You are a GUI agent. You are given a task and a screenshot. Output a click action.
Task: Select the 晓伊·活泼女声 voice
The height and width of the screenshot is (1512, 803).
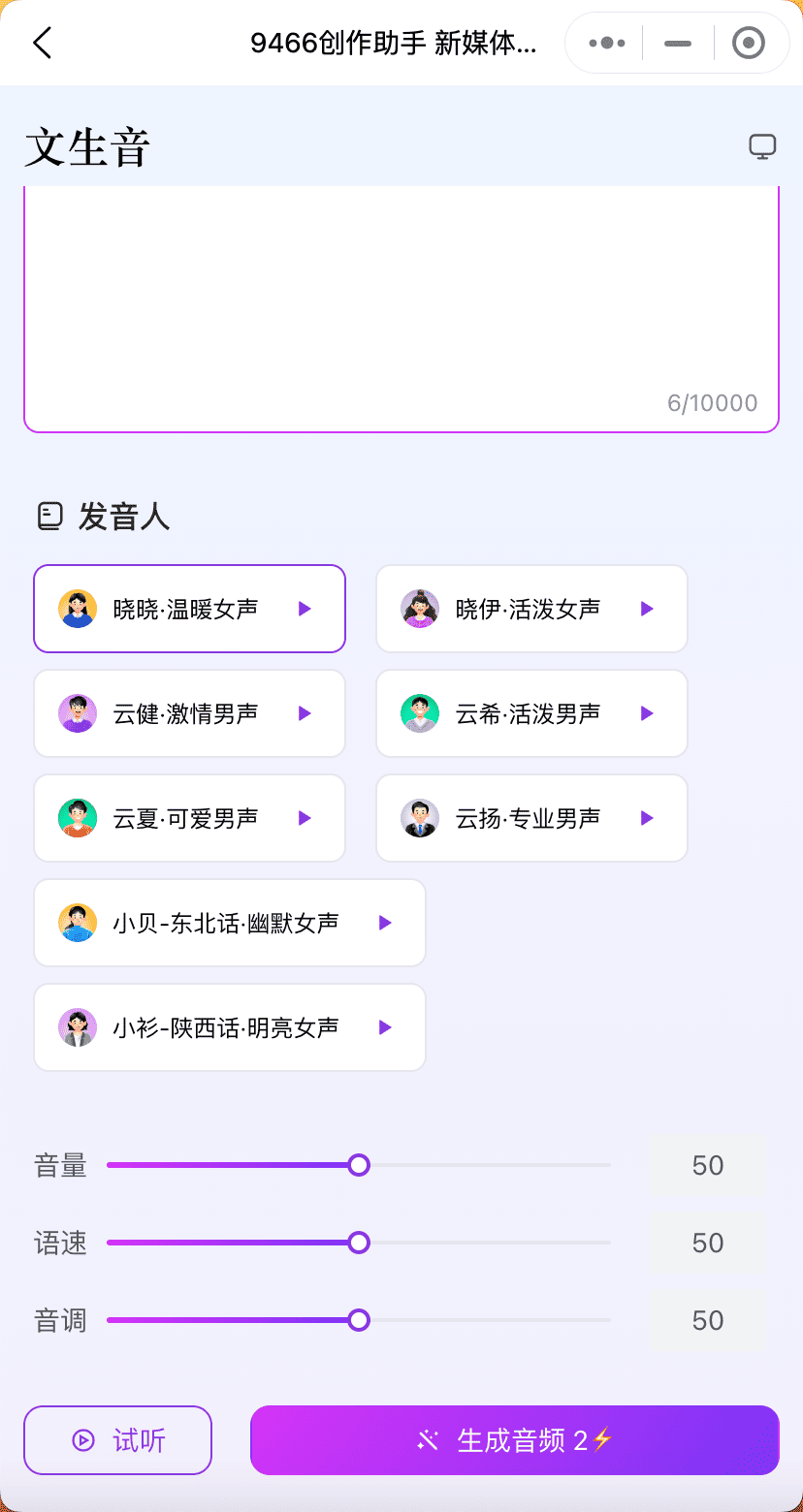click(x=528, y=609)
